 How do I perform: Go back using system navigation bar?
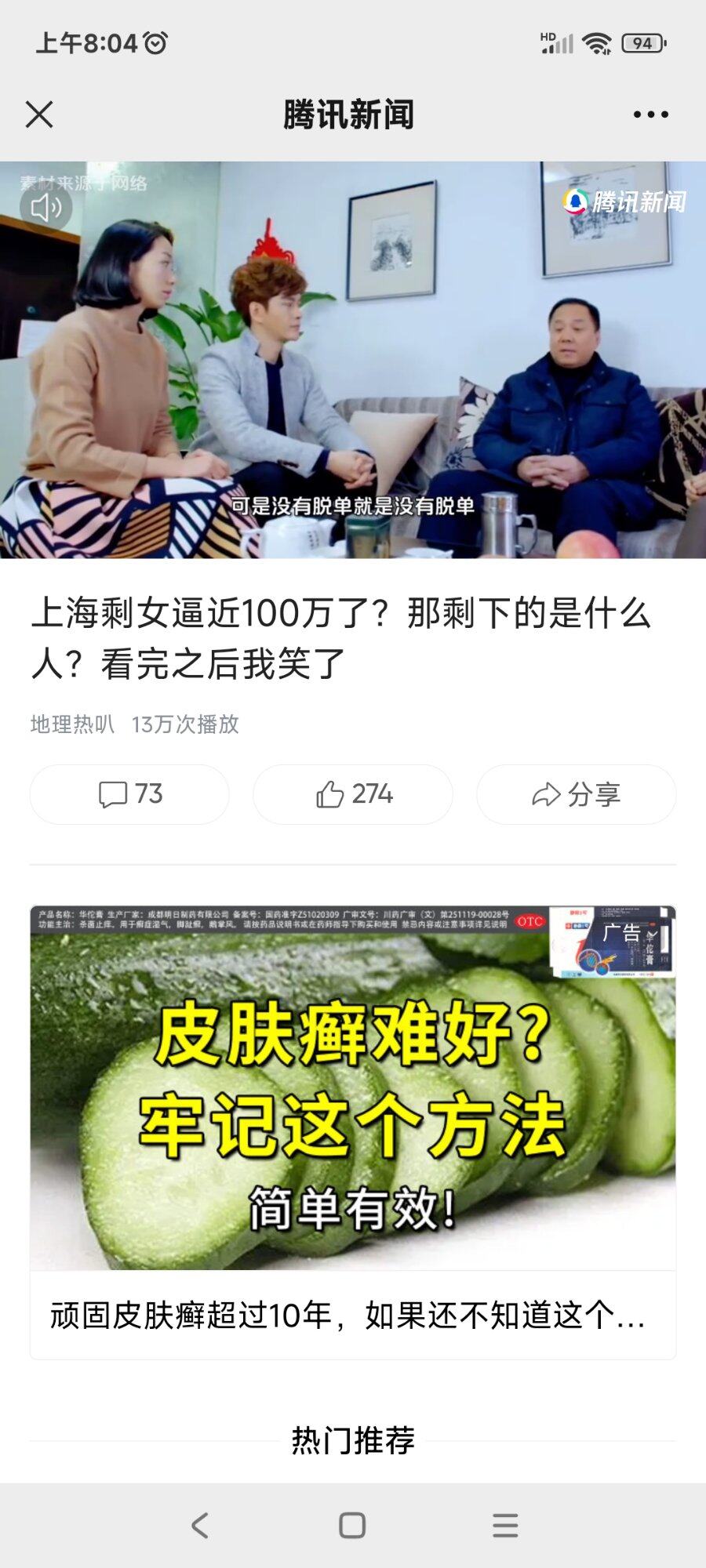pyautogui.click(x=200, y=1525)
